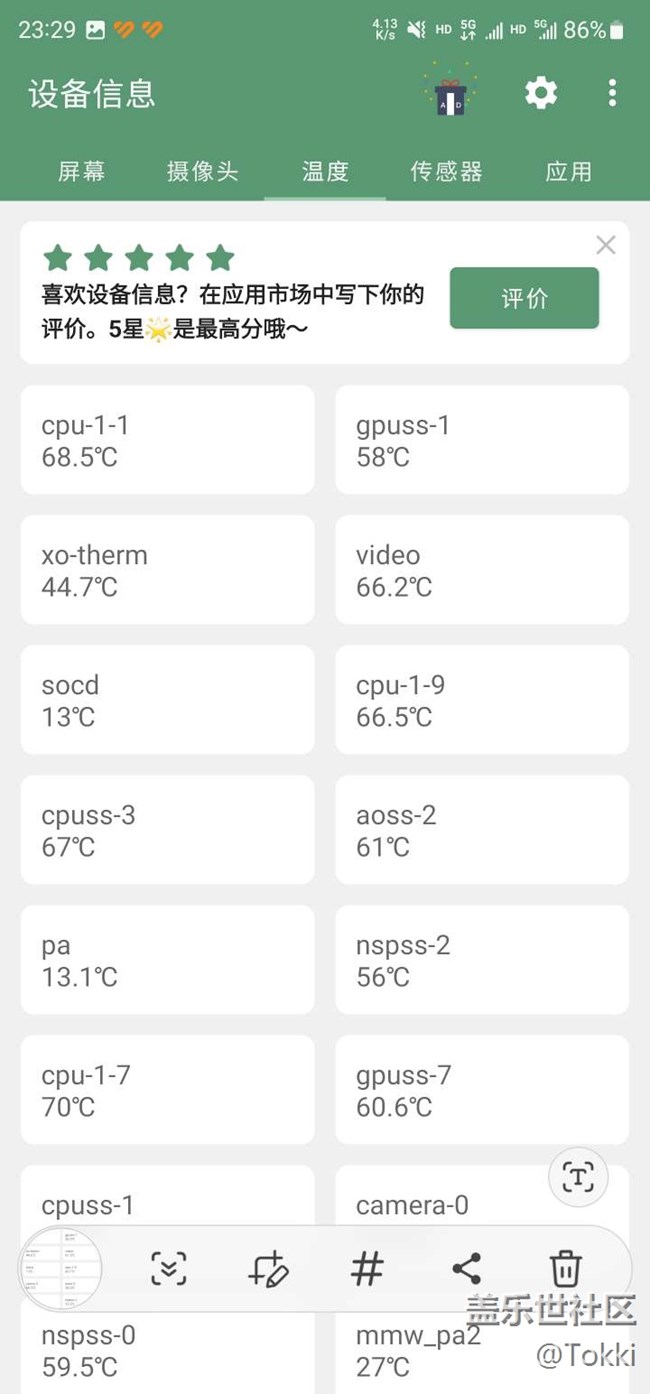The width and height of the screenshot is (650, 1394).
Task: Open the overflow menu
Action: pos(612,93)
